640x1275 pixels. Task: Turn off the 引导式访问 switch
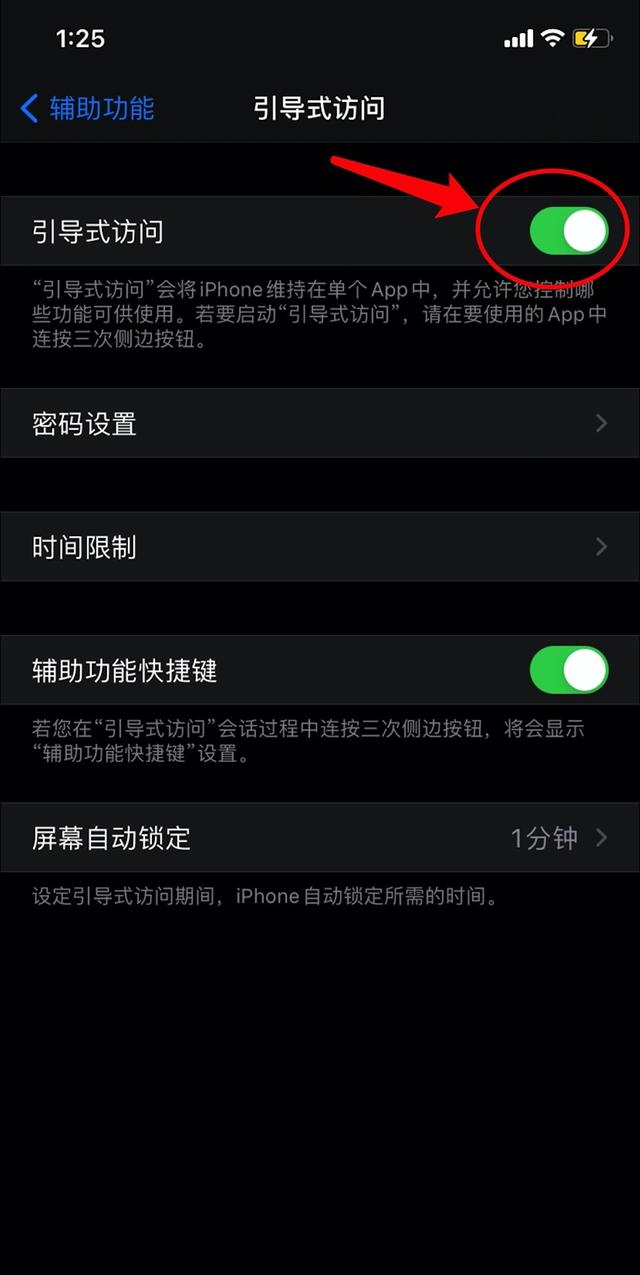coord(568,232)
